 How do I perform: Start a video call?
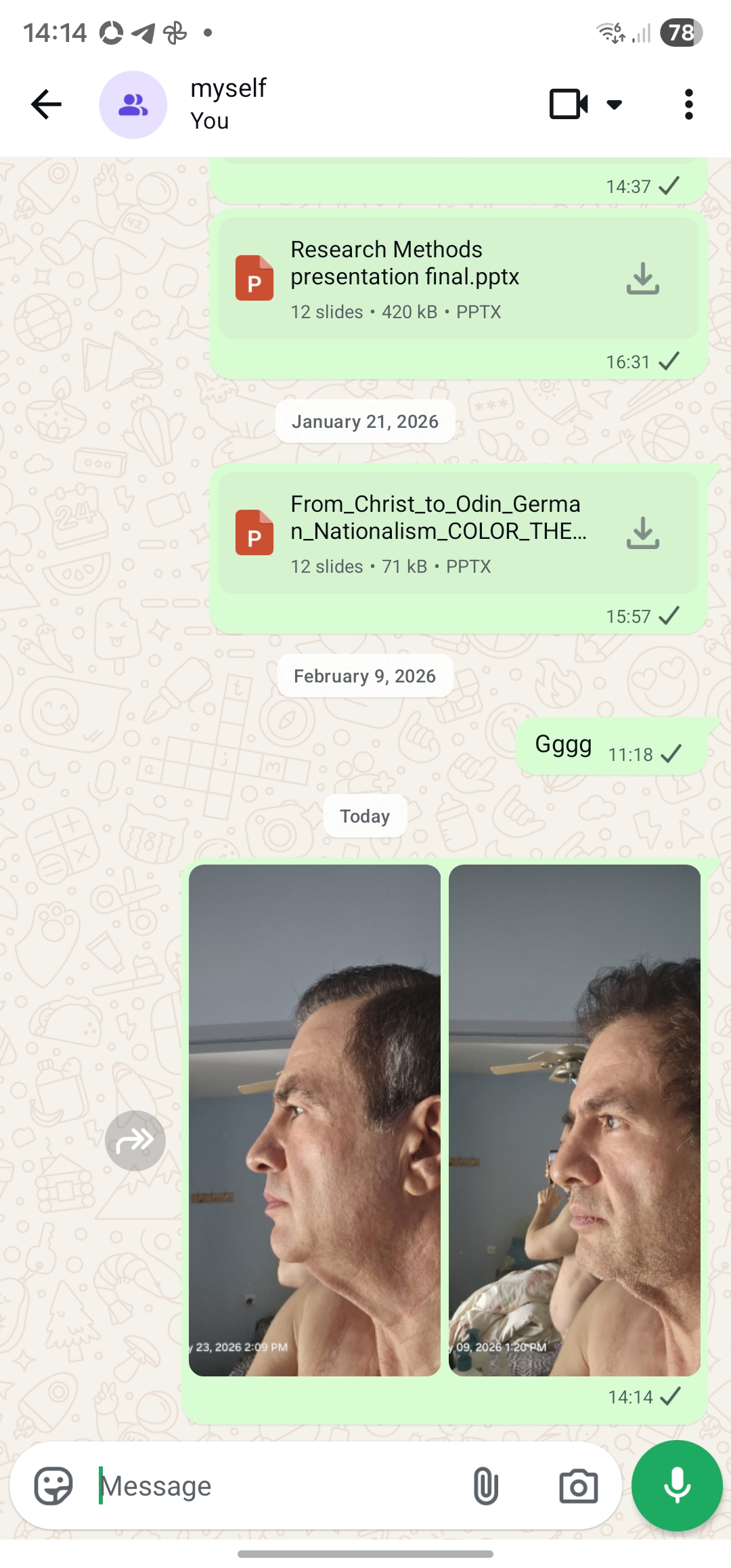(x=567, y=104)
